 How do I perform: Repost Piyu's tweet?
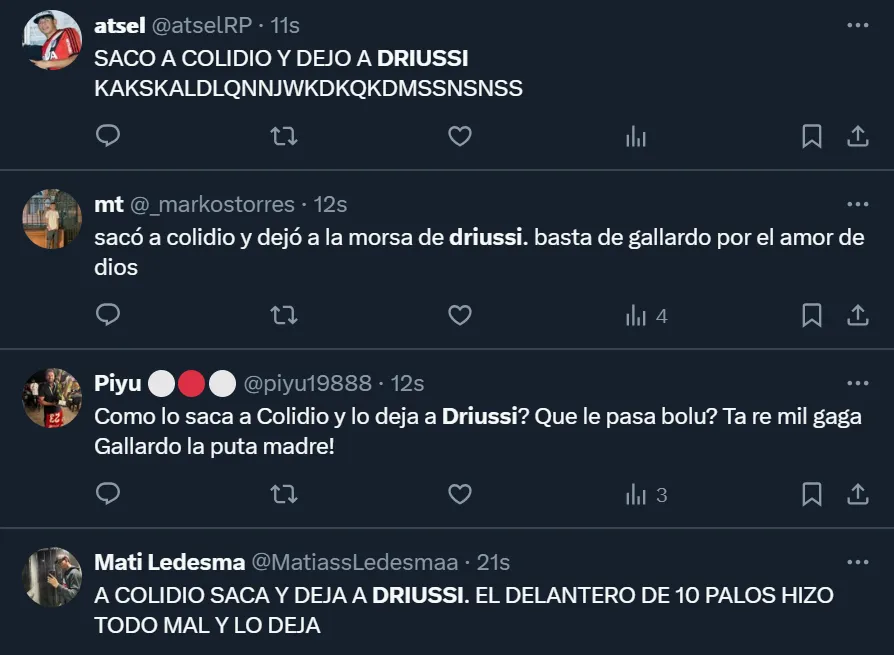(284, 494)
